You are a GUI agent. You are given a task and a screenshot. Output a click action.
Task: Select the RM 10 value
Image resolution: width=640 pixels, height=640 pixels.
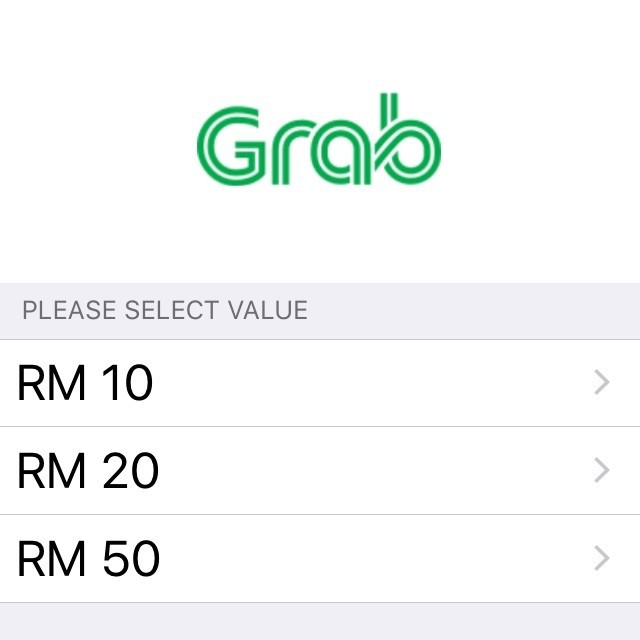click(320, 383)
